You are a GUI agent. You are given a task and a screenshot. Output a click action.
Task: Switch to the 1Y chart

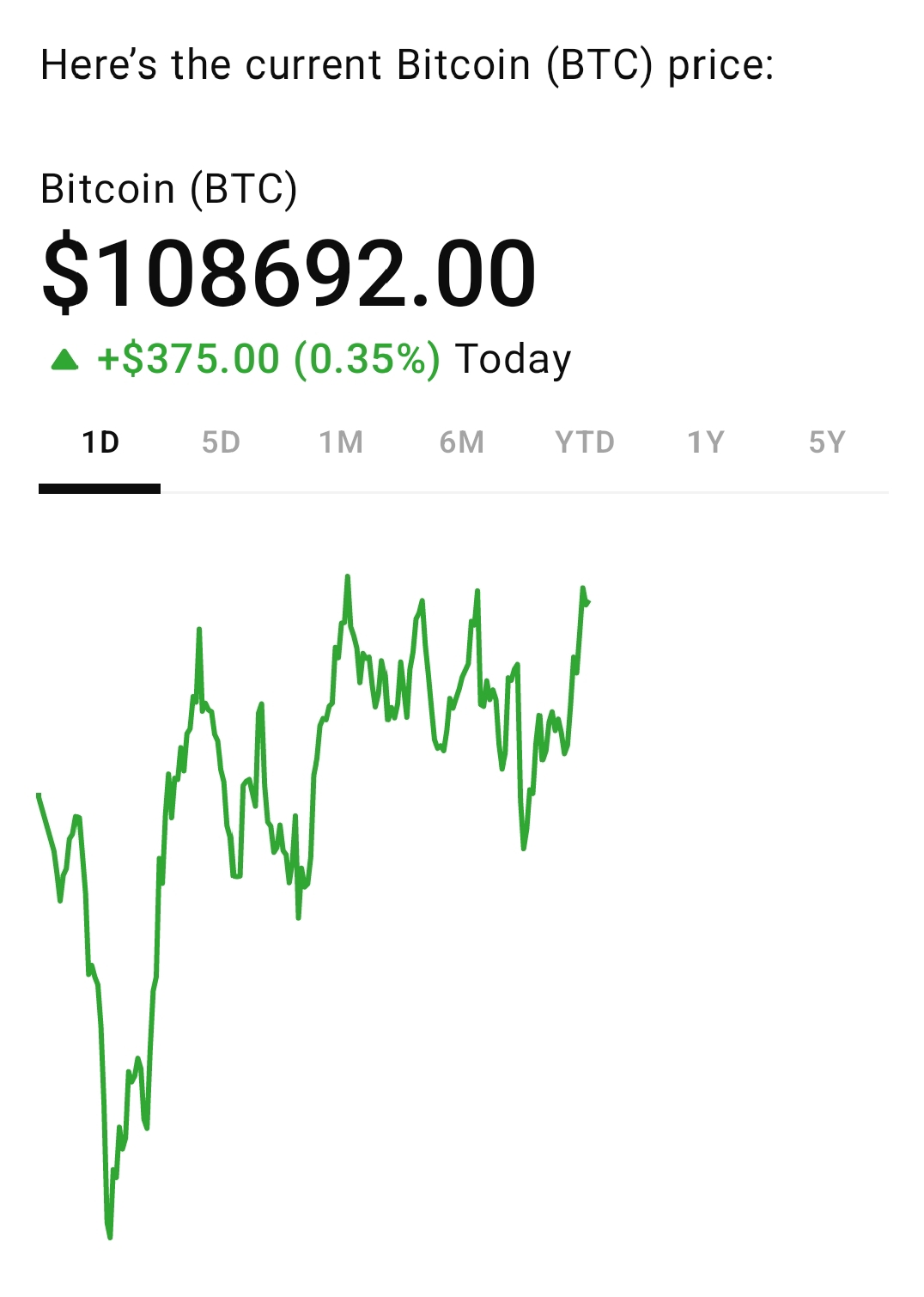(x=706, y=441)
